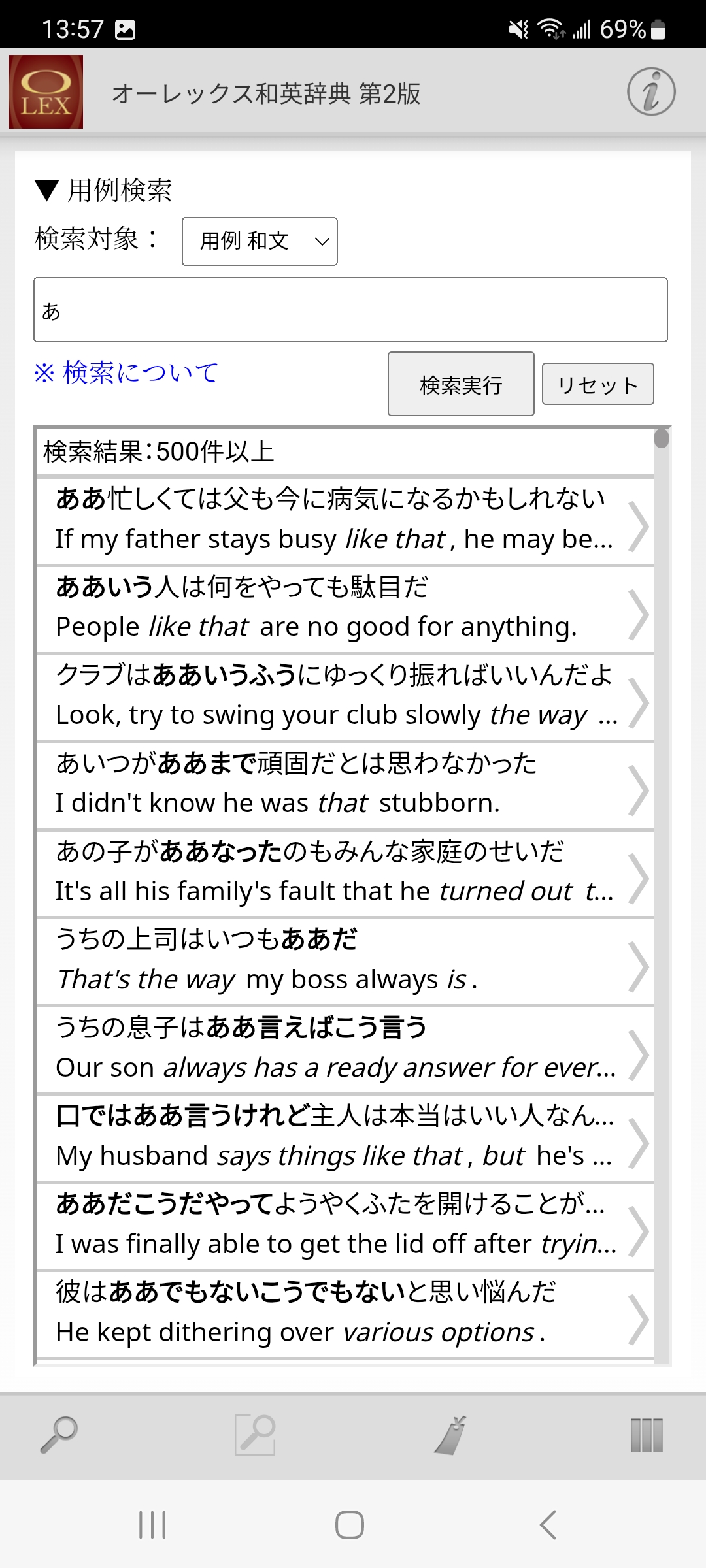Switch to the magnifier search tab at bottom
The image size is (706, 1568).
coord(59,1435)
